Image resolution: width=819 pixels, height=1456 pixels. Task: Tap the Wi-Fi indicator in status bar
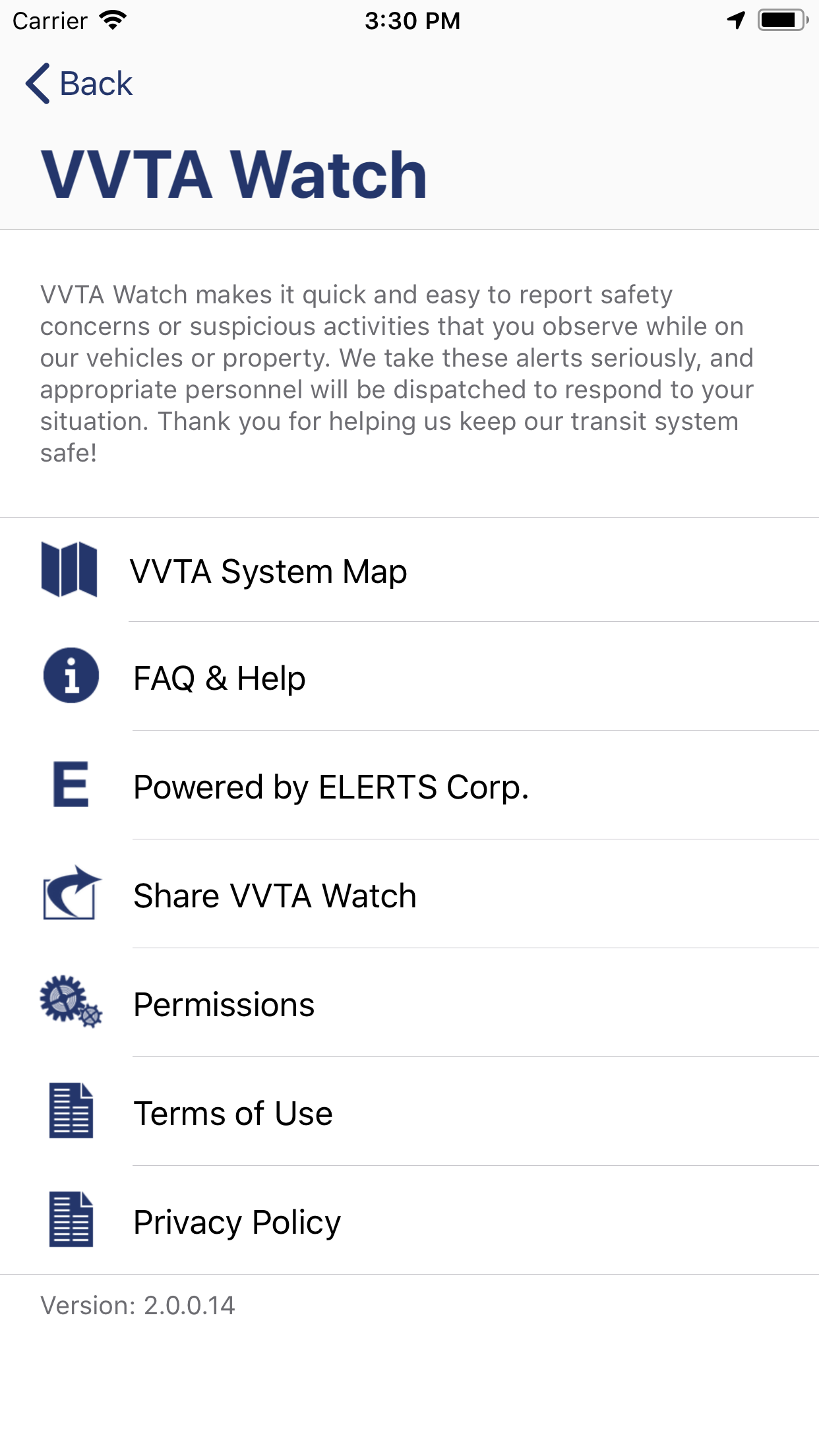click(x=113, y=20)
